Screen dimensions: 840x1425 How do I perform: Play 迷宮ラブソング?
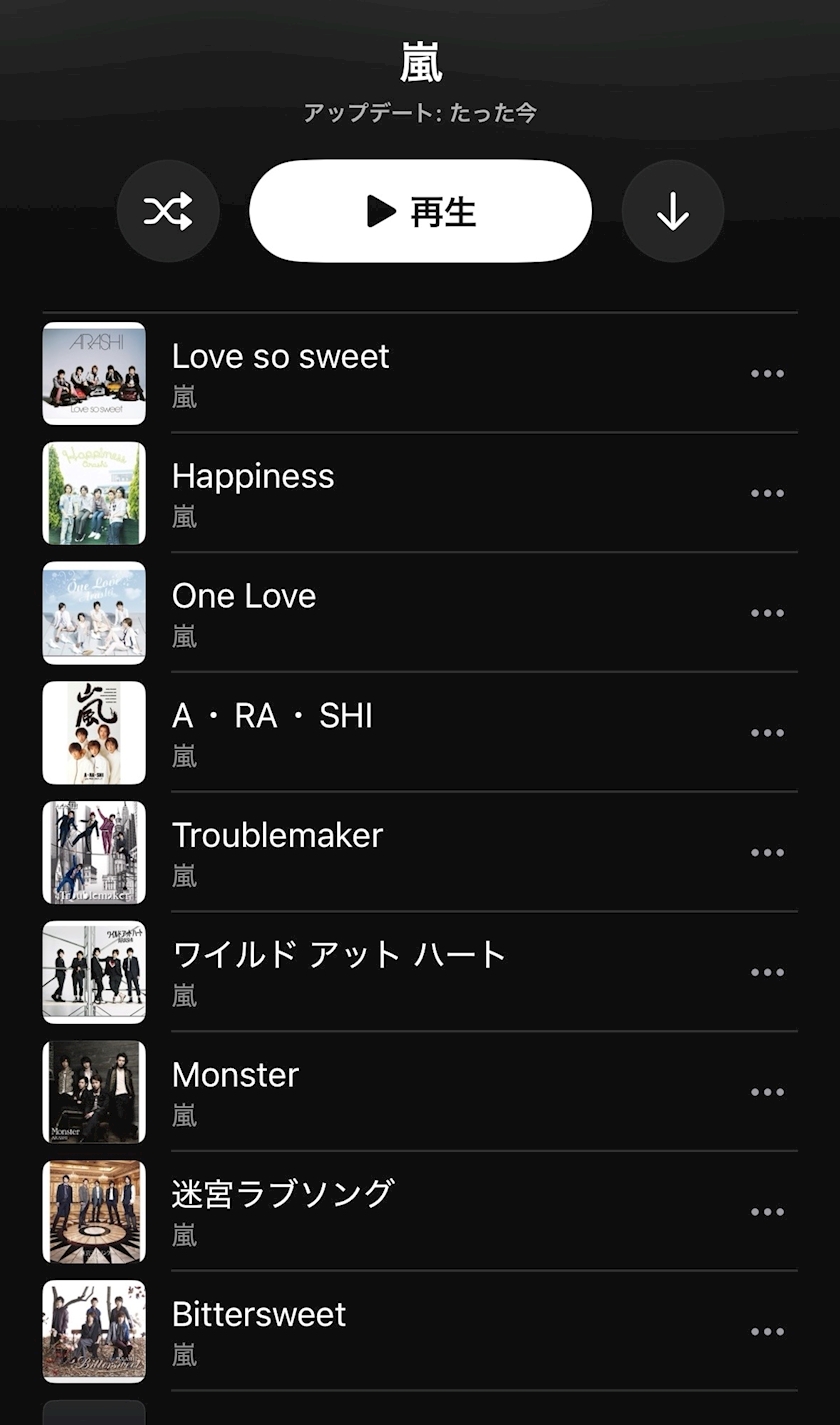coord(420,1212)
